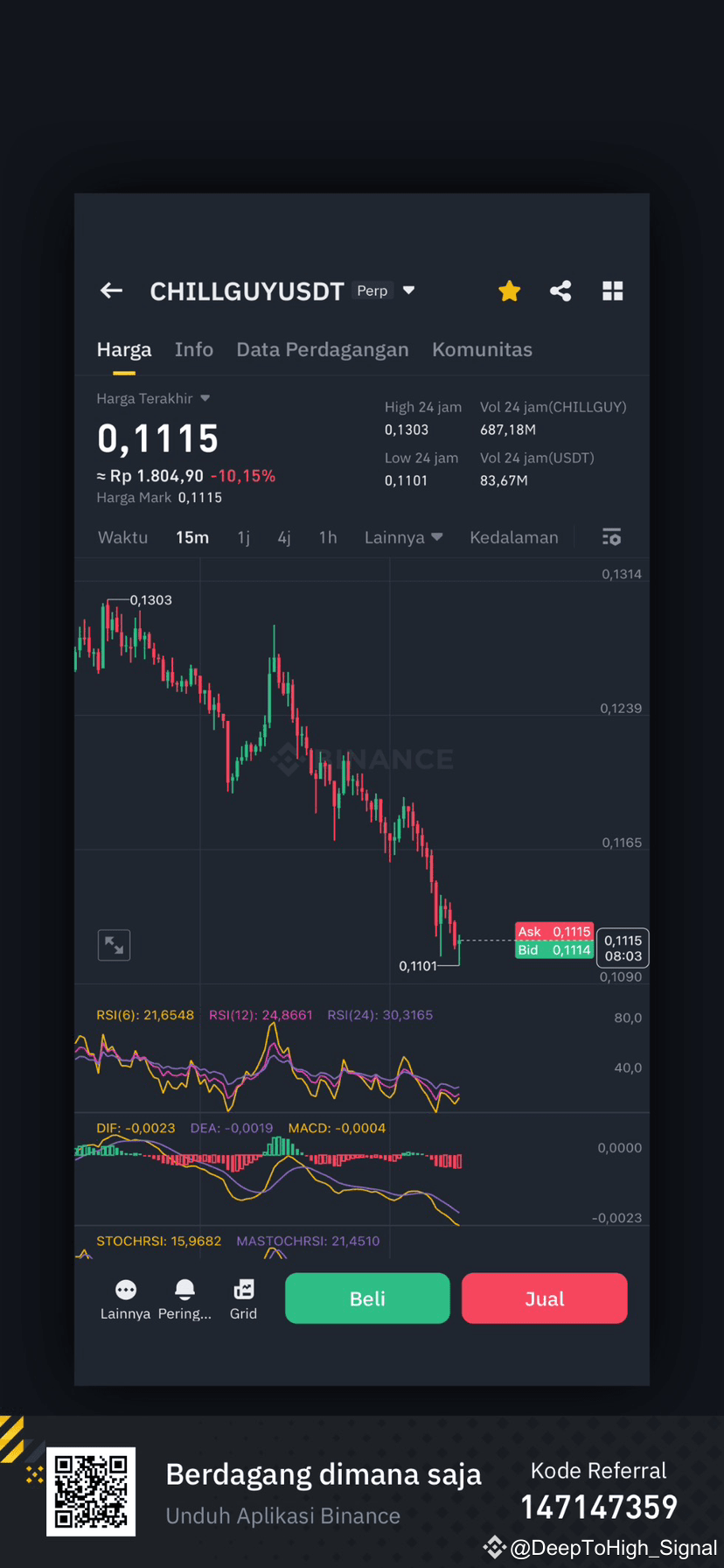Tap the back arrow to exit the chart
The width and height of the screenshot is (724, 1568).
pos(111,290)
